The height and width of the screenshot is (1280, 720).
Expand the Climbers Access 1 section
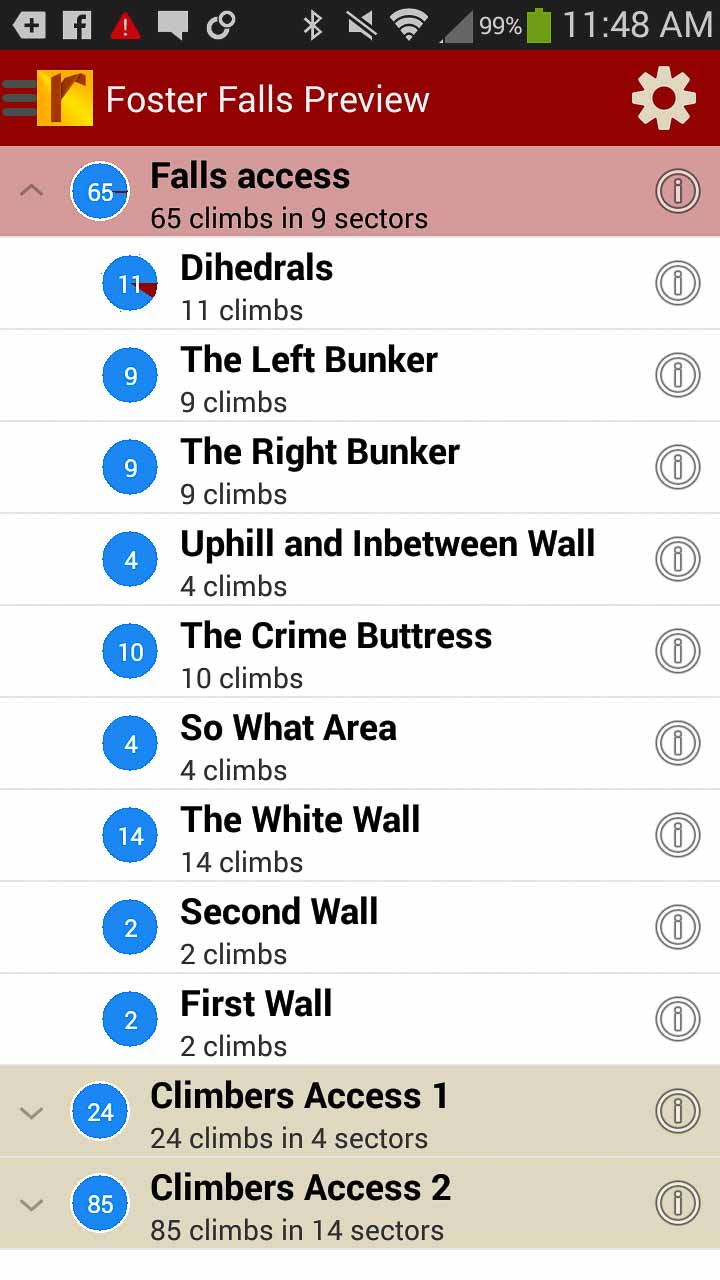point(32,1112)
